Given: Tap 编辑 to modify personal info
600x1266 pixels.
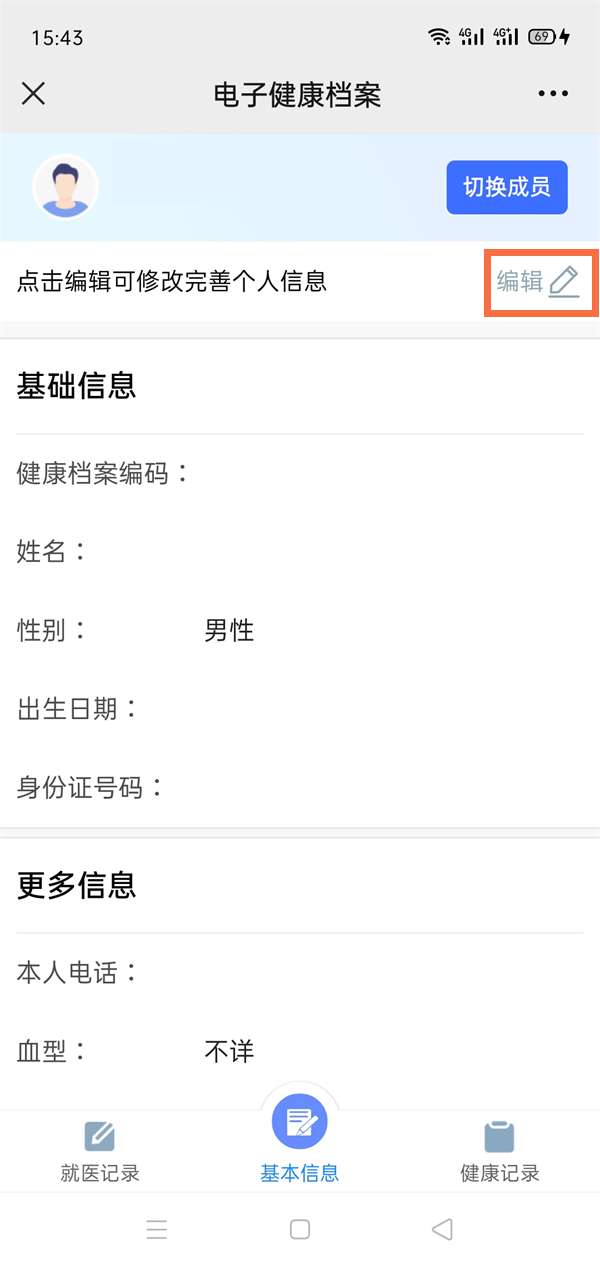Looking at the screenshot, I should coord(539,282).
